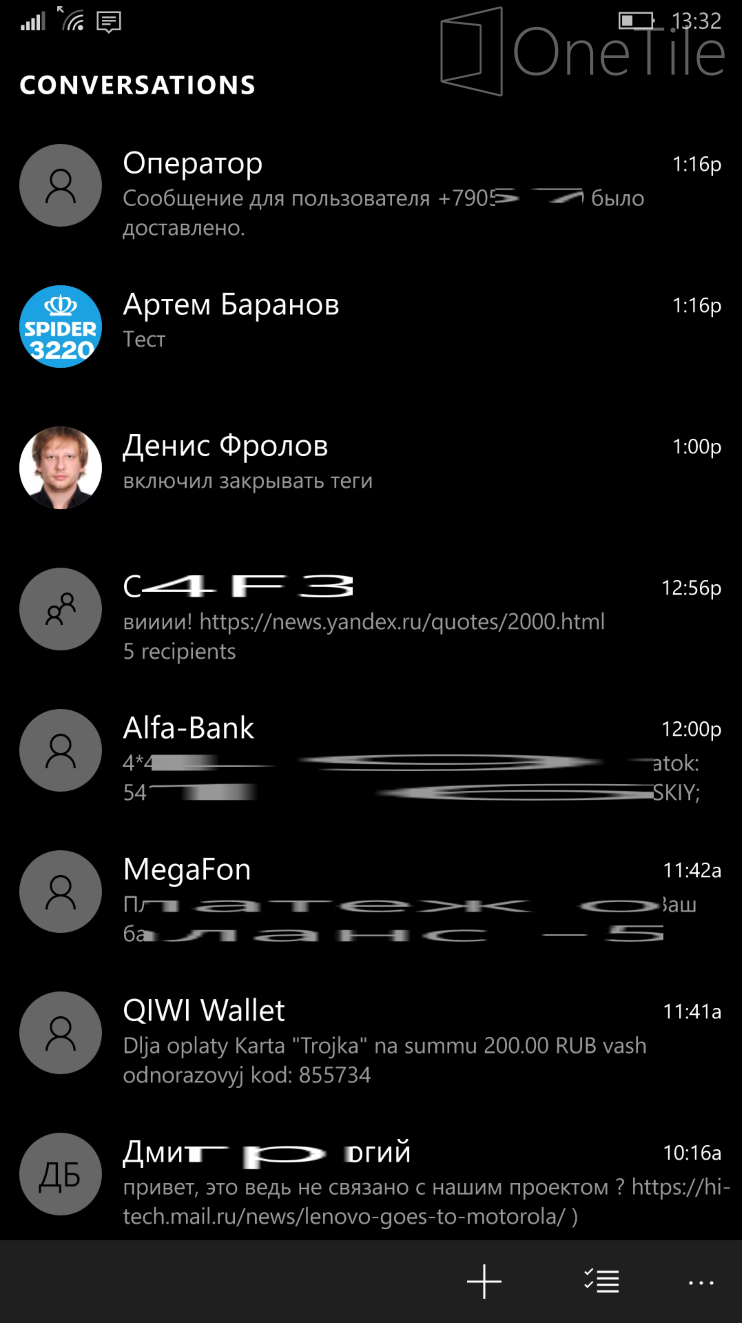Tap the select conversations checklist icon
The image size is (742, 1323).
point(602,1281)
